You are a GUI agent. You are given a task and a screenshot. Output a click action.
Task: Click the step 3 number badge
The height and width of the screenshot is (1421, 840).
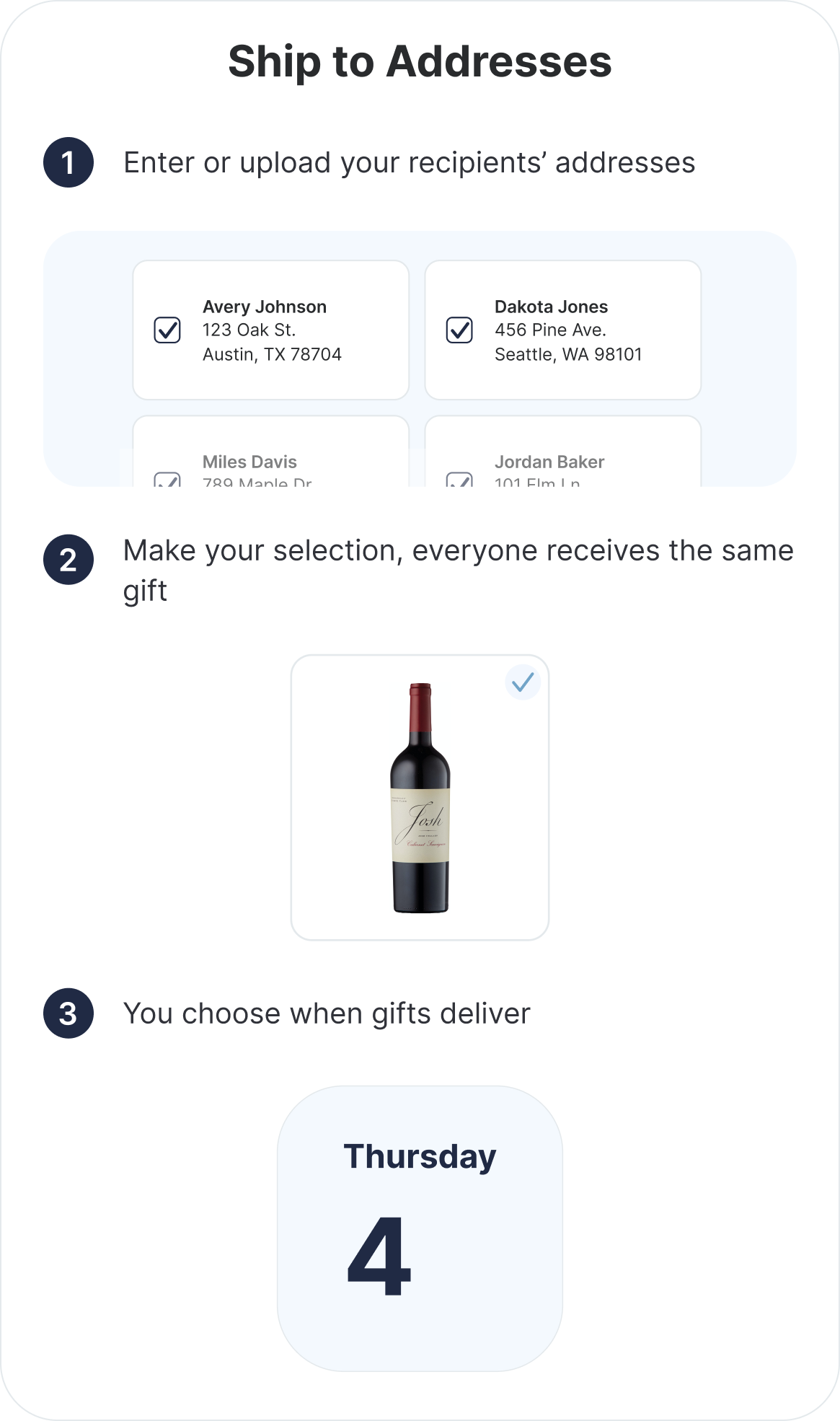click(68, 1013)
